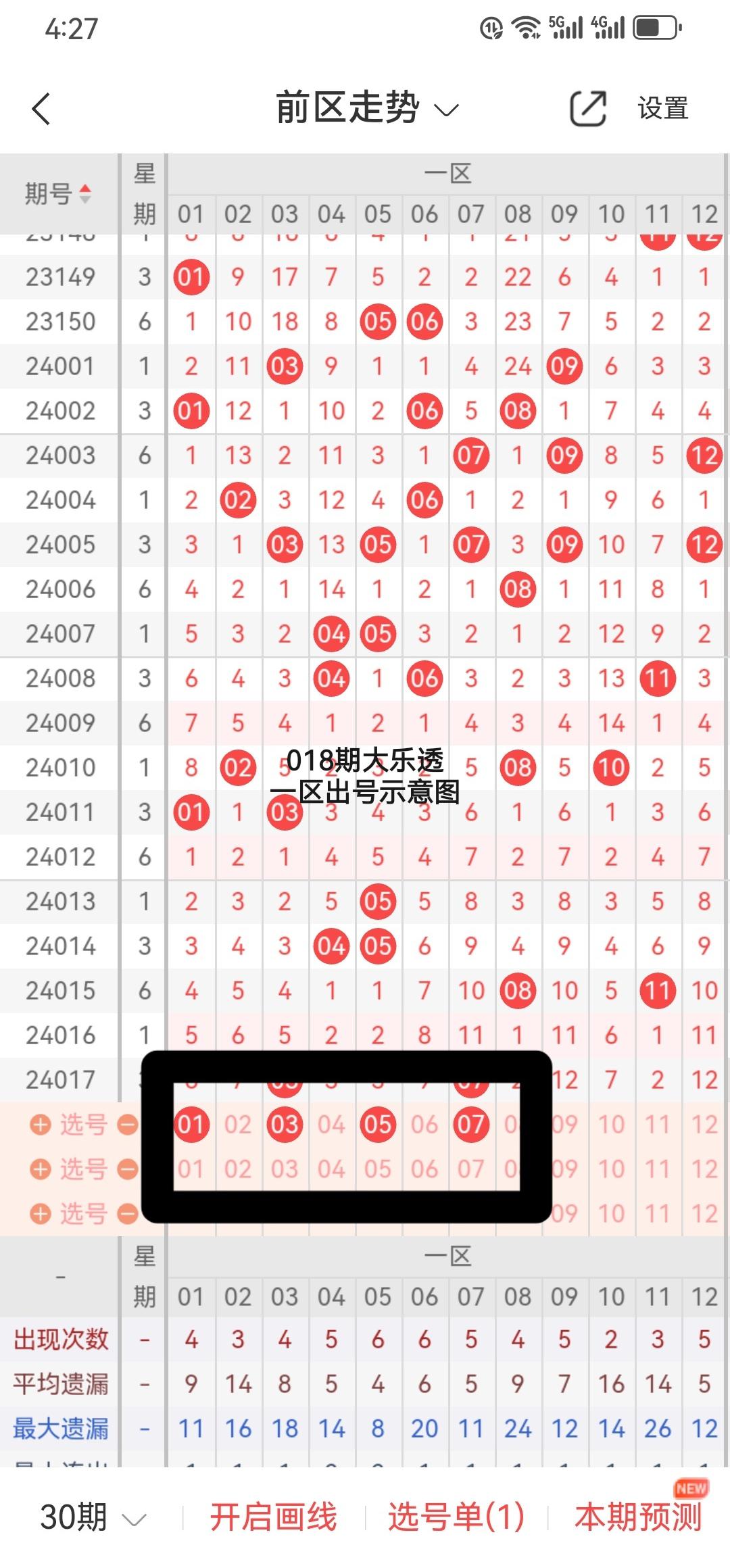Open 选号单(1) list

456,1517
